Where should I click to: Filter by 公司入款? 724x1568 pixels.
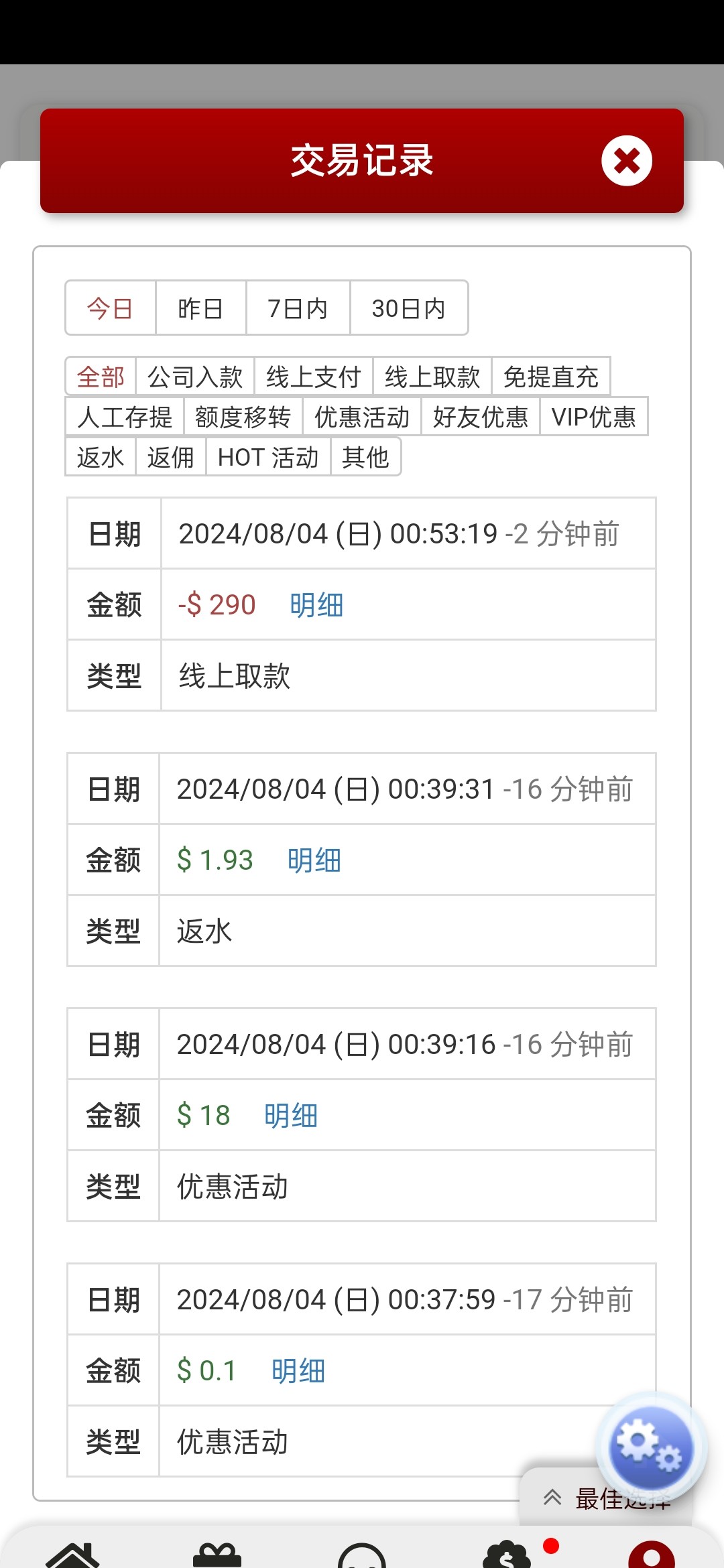pos(194,377)
